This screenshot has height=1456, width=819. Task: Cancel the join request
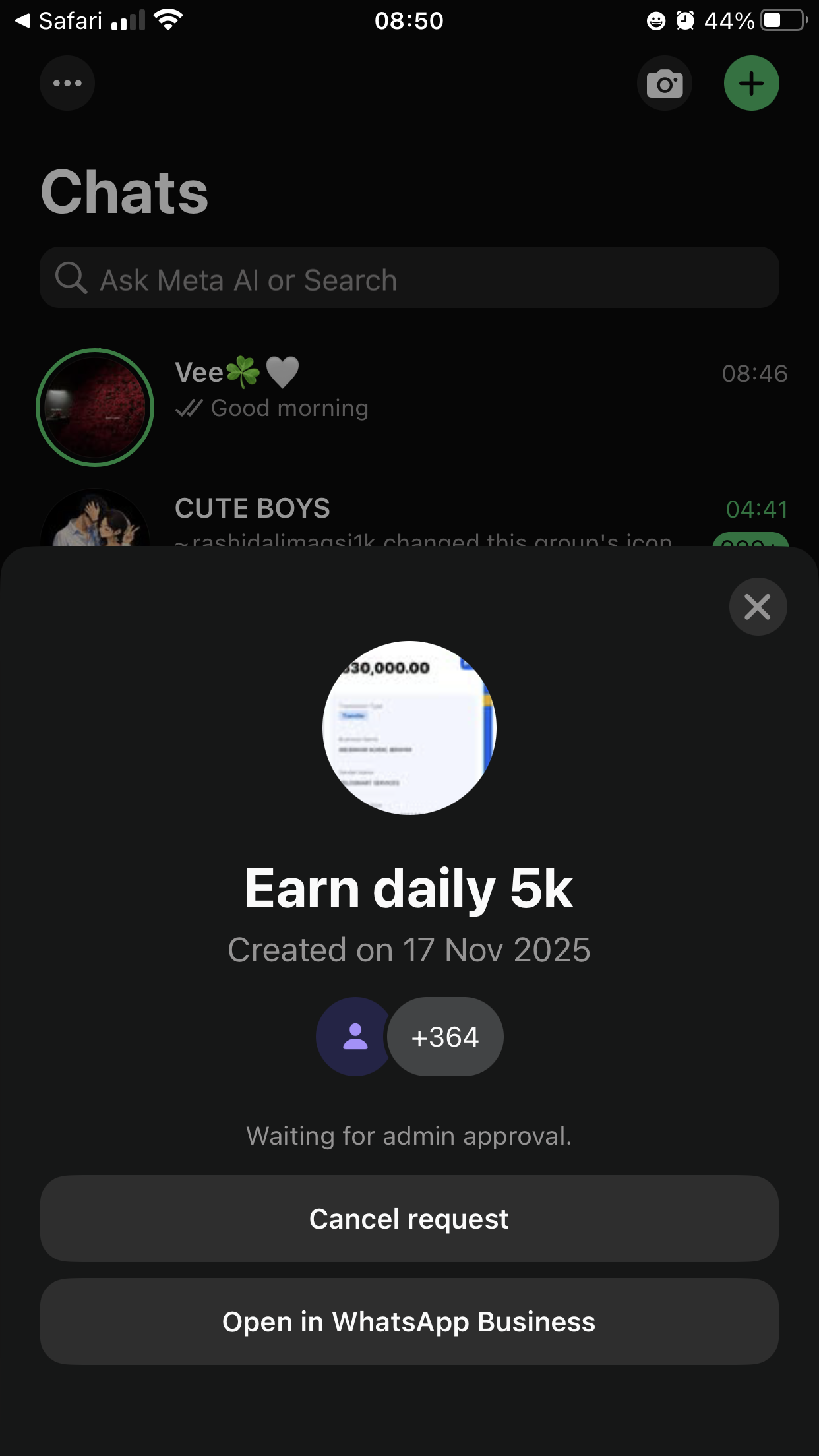(x=409, y=1219)
